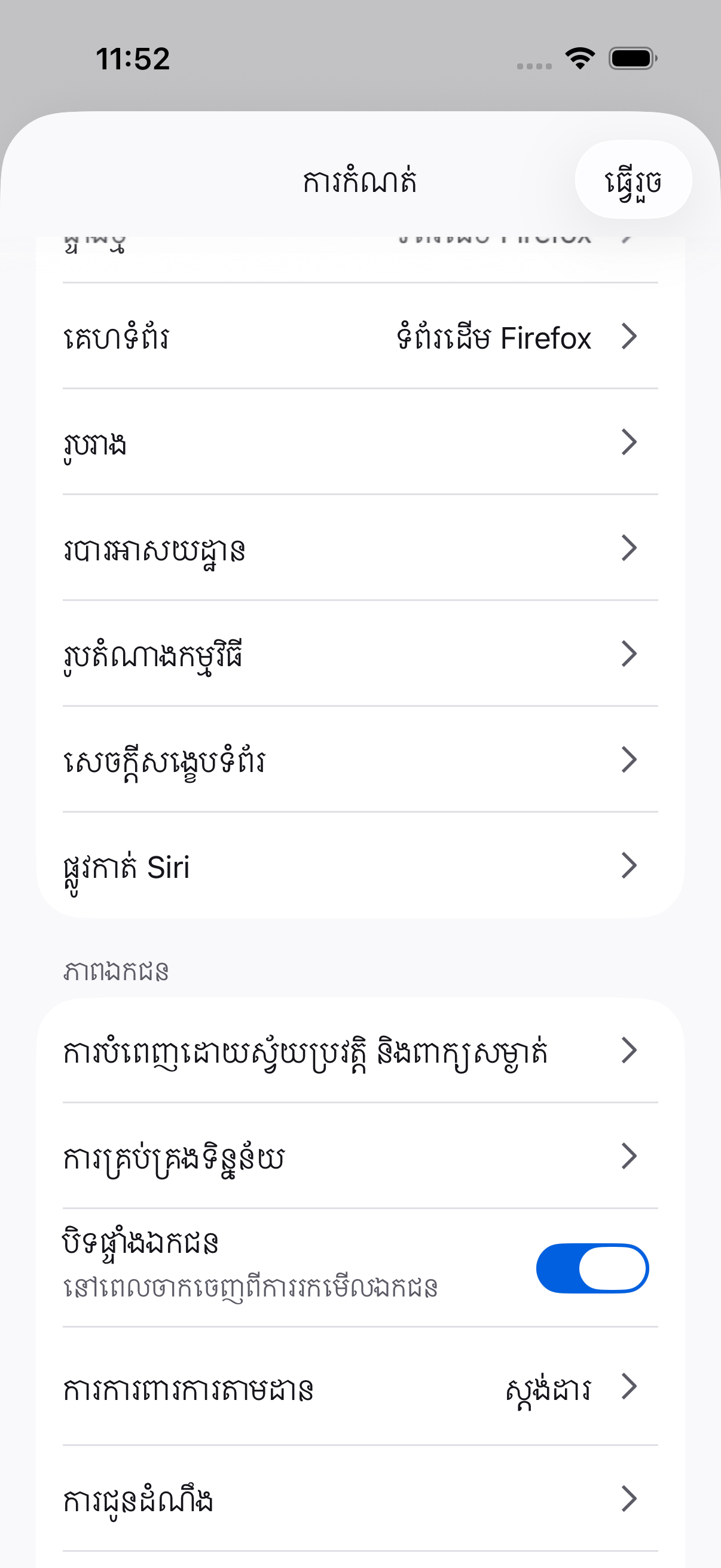Image resolution: width=721 pixels, height=1568 pixels.
Task: Open ការជូនដំណឹង notifications settings
Action: 360,1499
